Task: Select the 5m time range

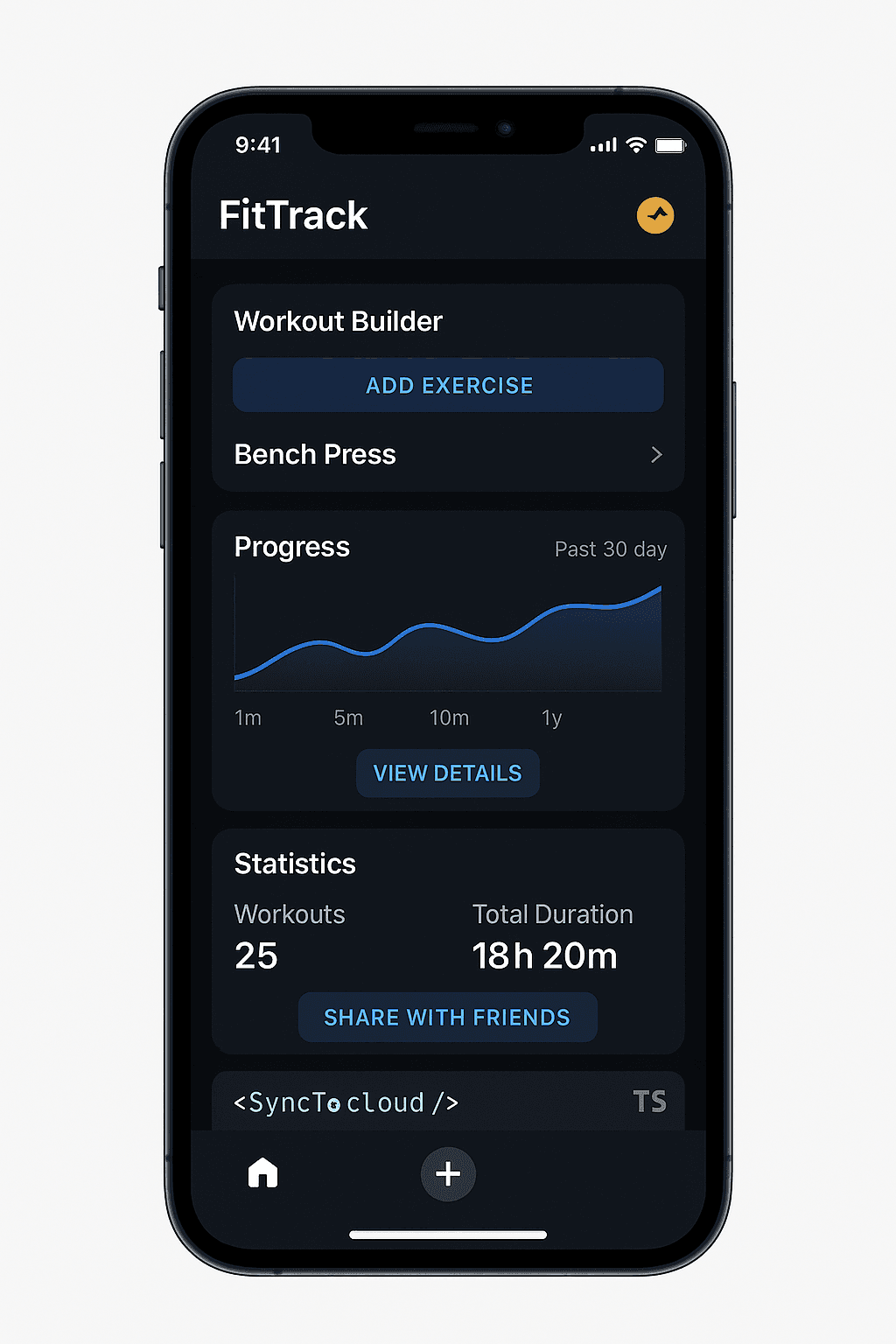Action: [x=347, y=717]
